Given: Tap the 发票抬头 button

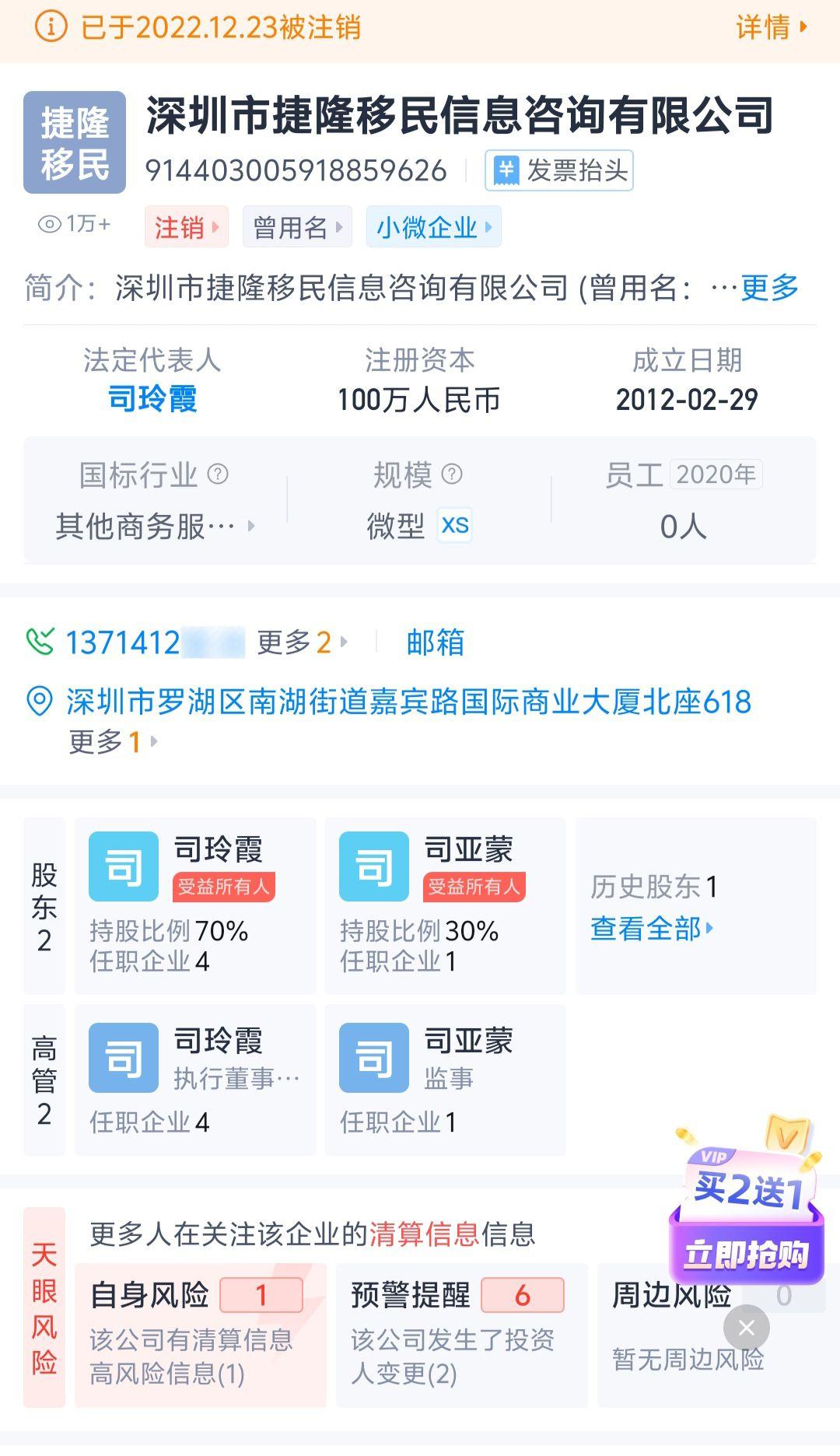Looking at the screenshot, I should tap(559, 170).
